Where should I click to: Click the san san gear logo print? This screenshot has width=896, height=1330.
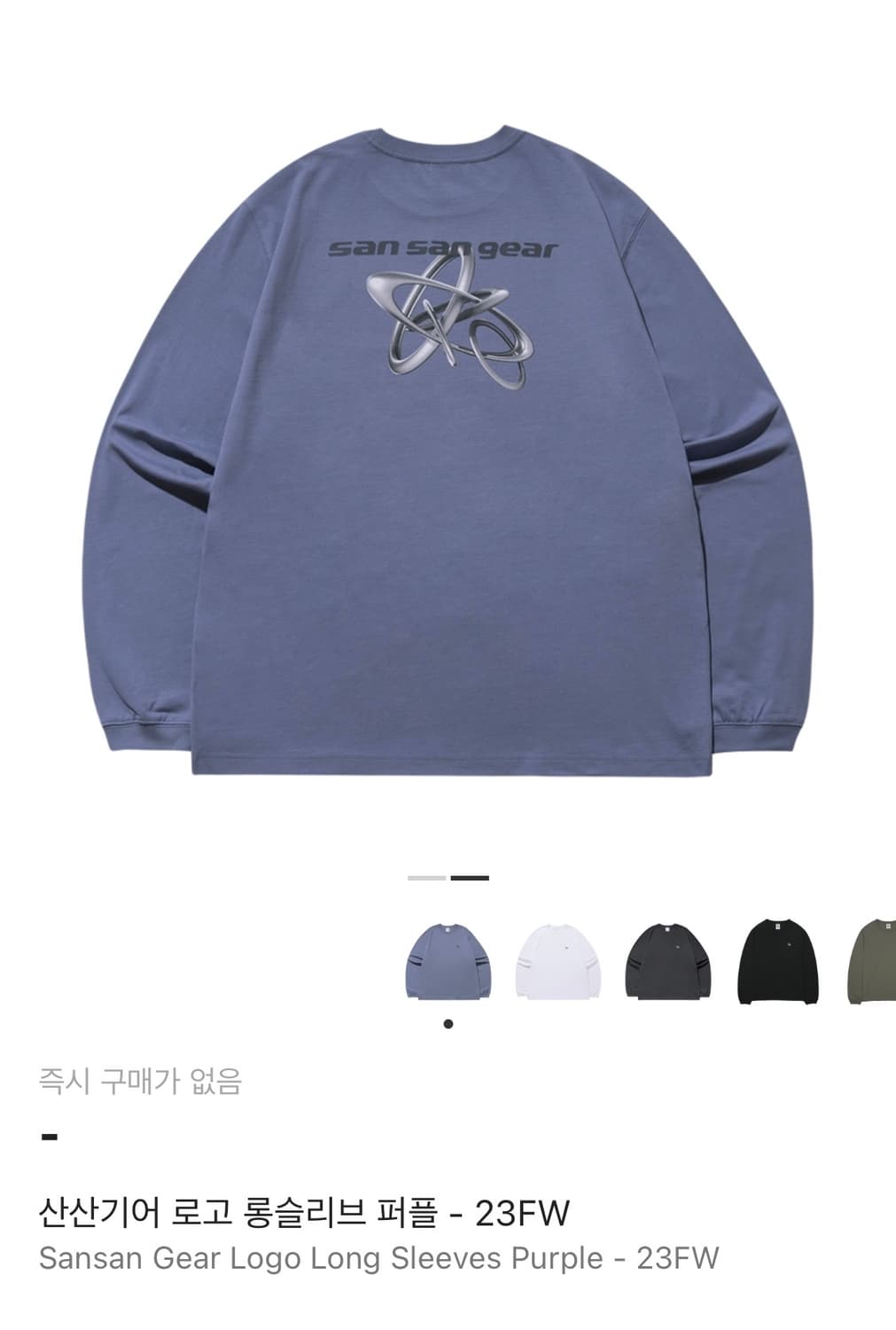tap(446, 248)
